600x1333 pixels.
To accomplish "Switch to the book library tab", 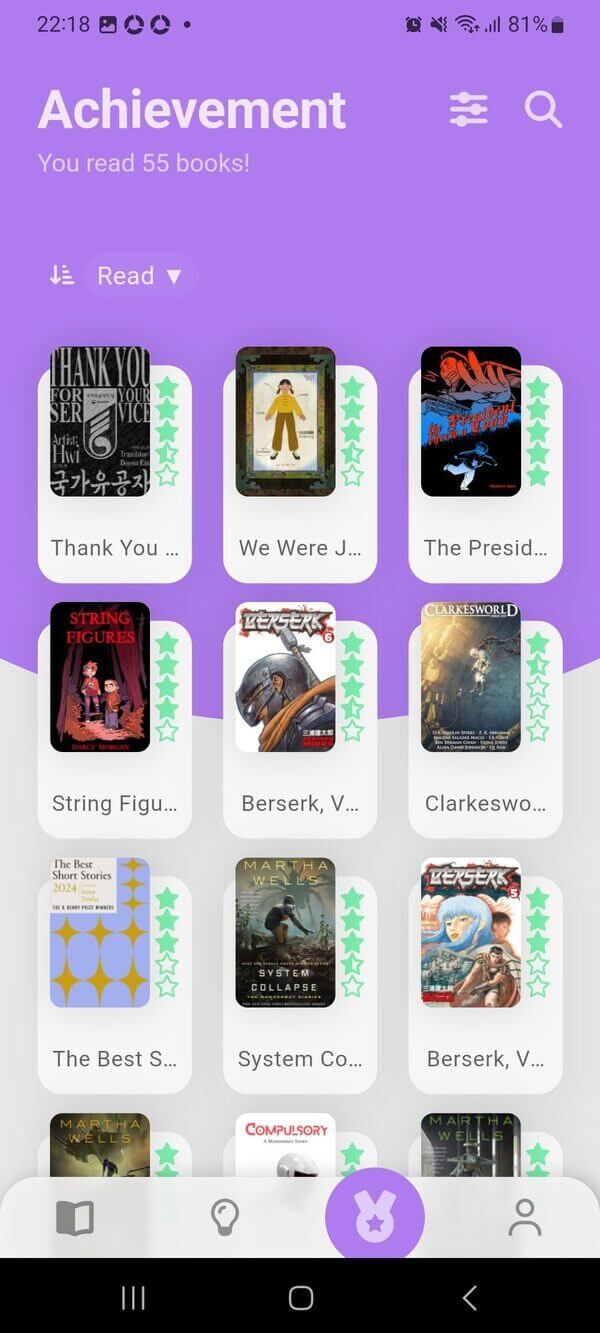I will coord(75,1218).
